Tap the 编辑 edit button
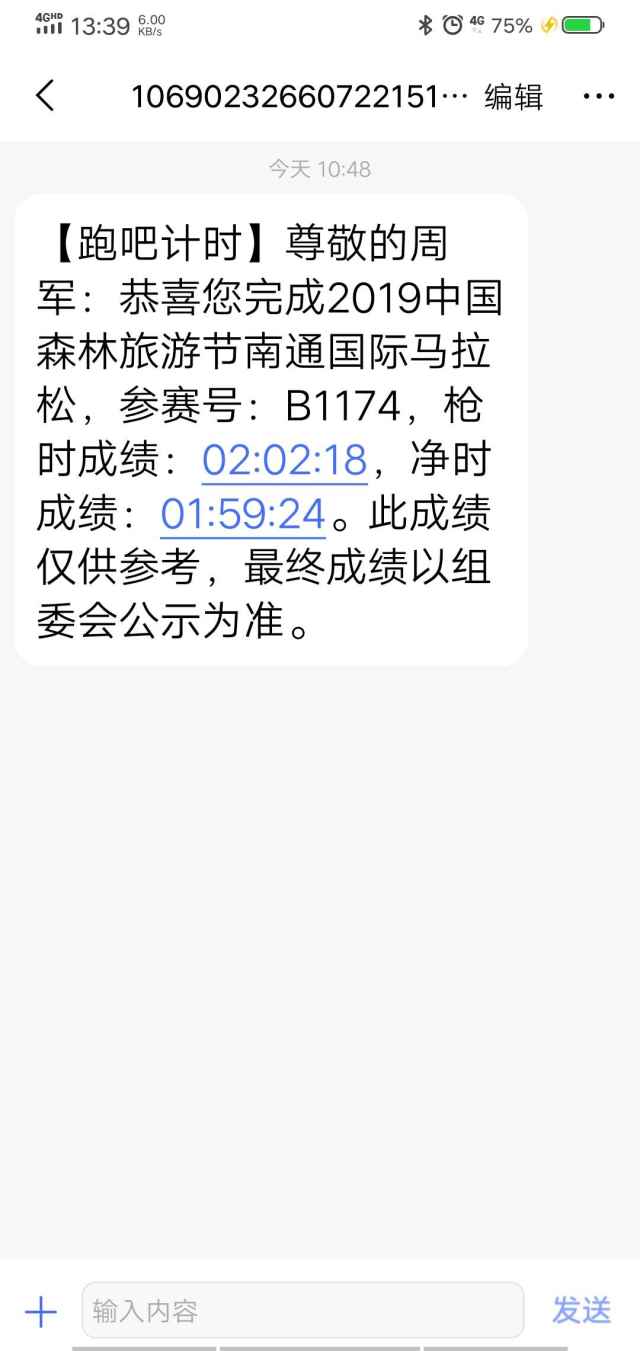This screenshot has height=1351, width=640. [513, 97]
